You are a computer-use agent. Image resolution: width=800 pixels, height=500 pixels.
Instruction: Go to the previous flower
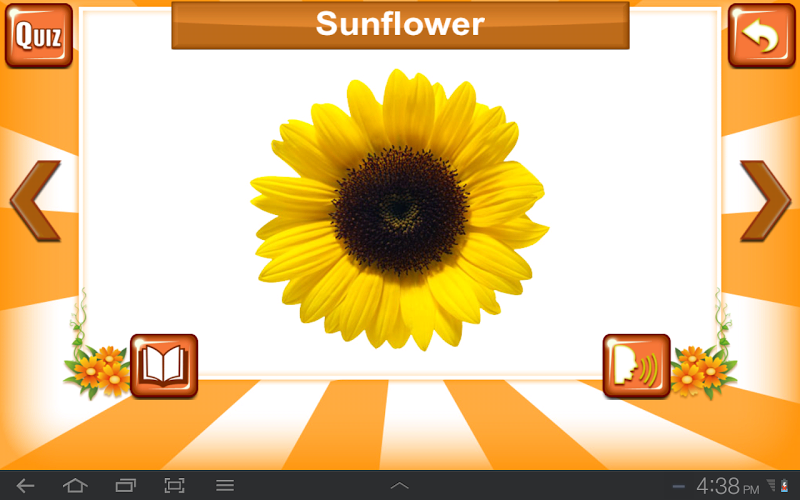(36, 200)
